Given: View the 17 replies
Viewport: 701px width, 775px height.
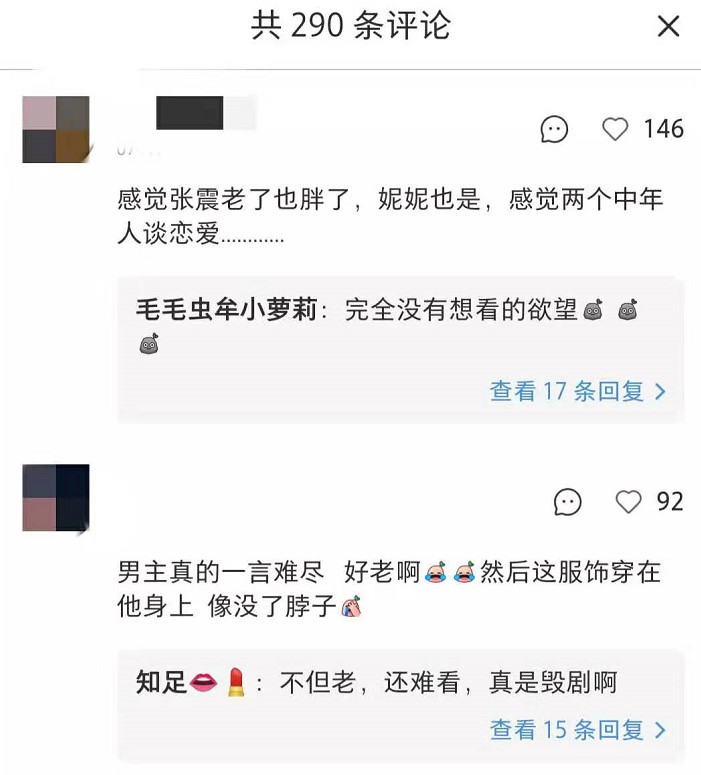Looking at the screenshot, I should coord(578,391).
